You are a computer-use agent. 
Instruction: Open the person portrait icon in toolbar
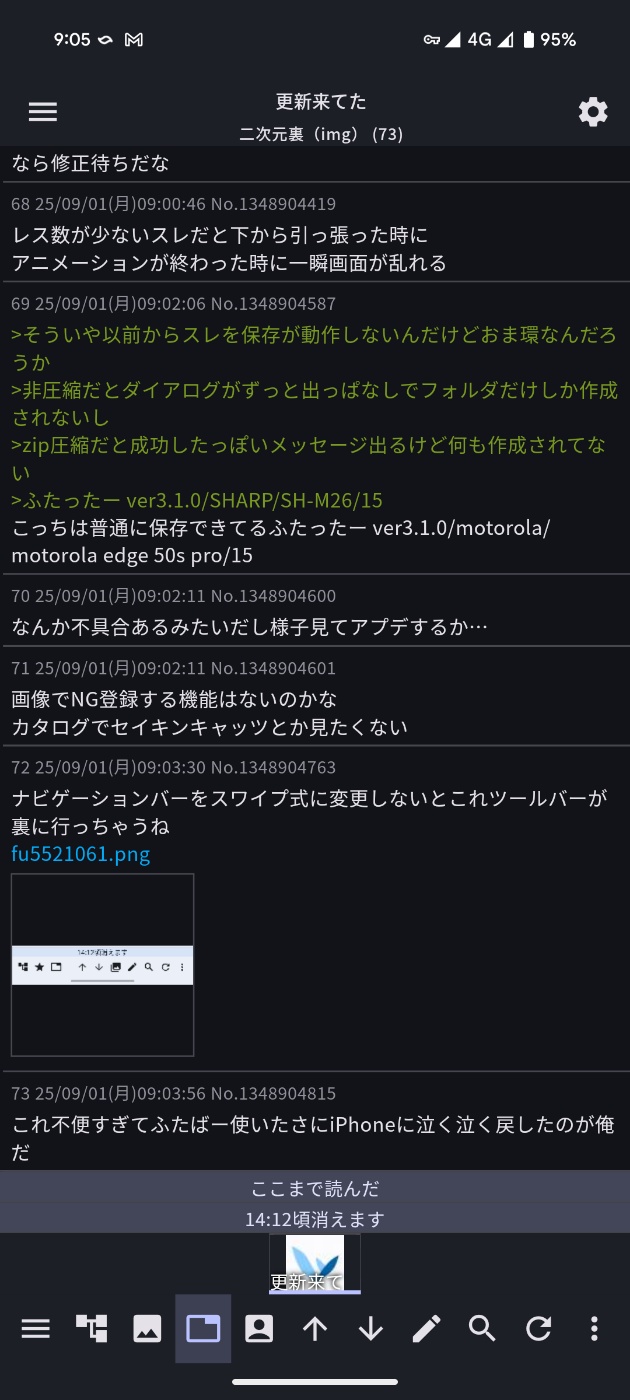click(x=259, y=1329)
